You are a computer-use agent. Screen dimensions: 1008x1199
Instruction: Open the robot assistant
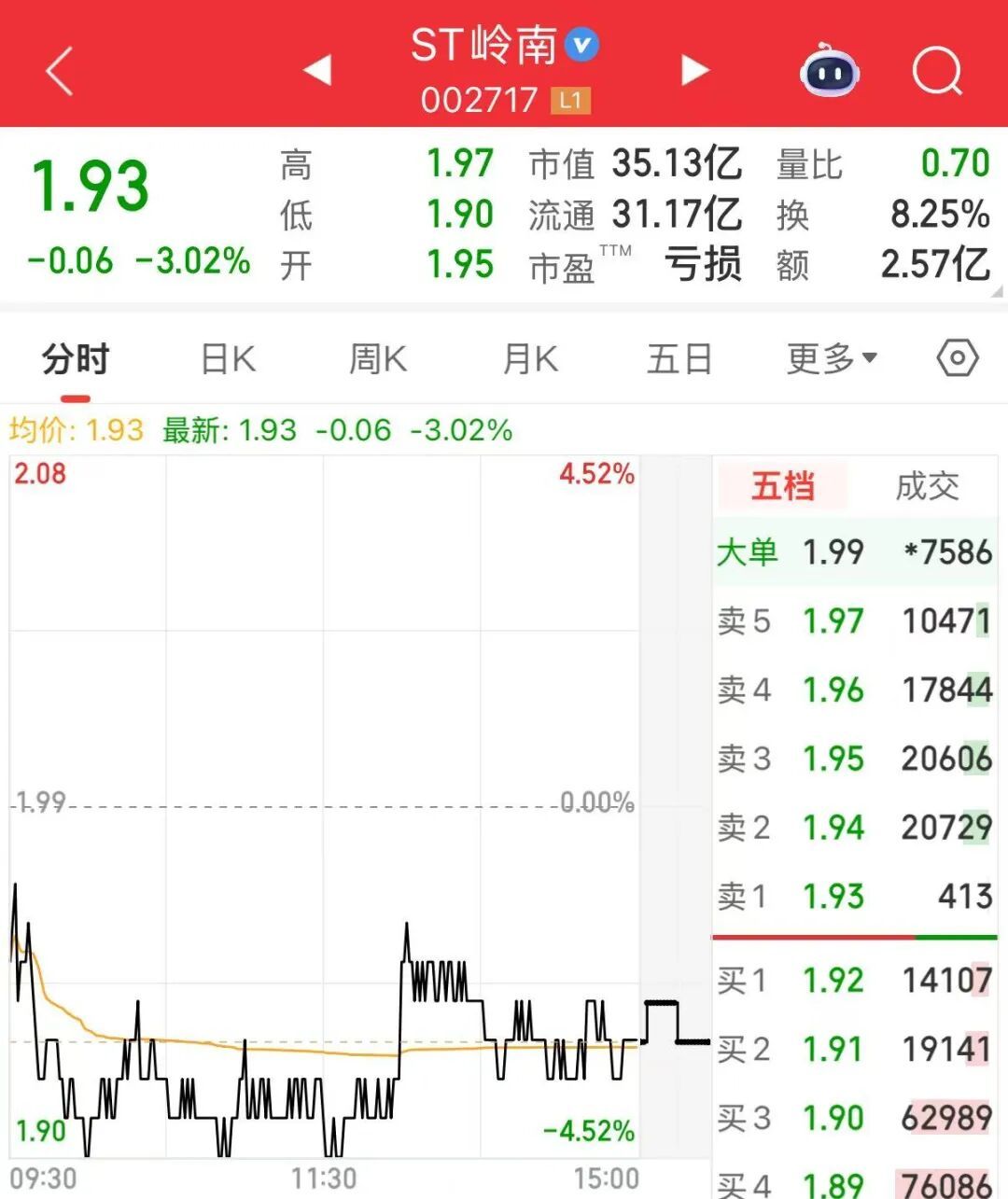click(830, 70)
